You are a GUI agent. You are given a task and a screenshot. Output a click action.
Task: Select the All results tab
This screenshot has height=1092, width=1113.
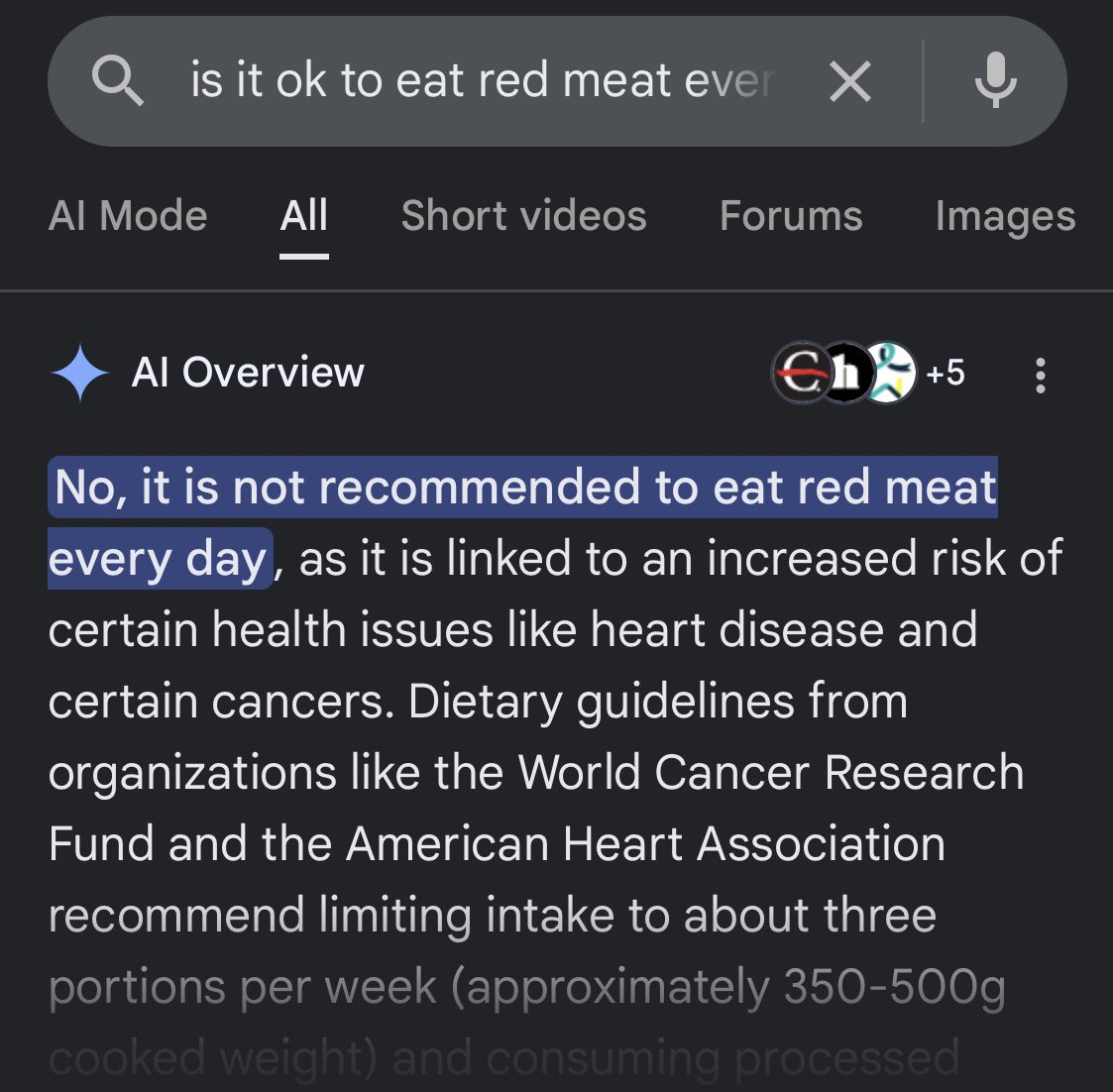coord(303,216)
